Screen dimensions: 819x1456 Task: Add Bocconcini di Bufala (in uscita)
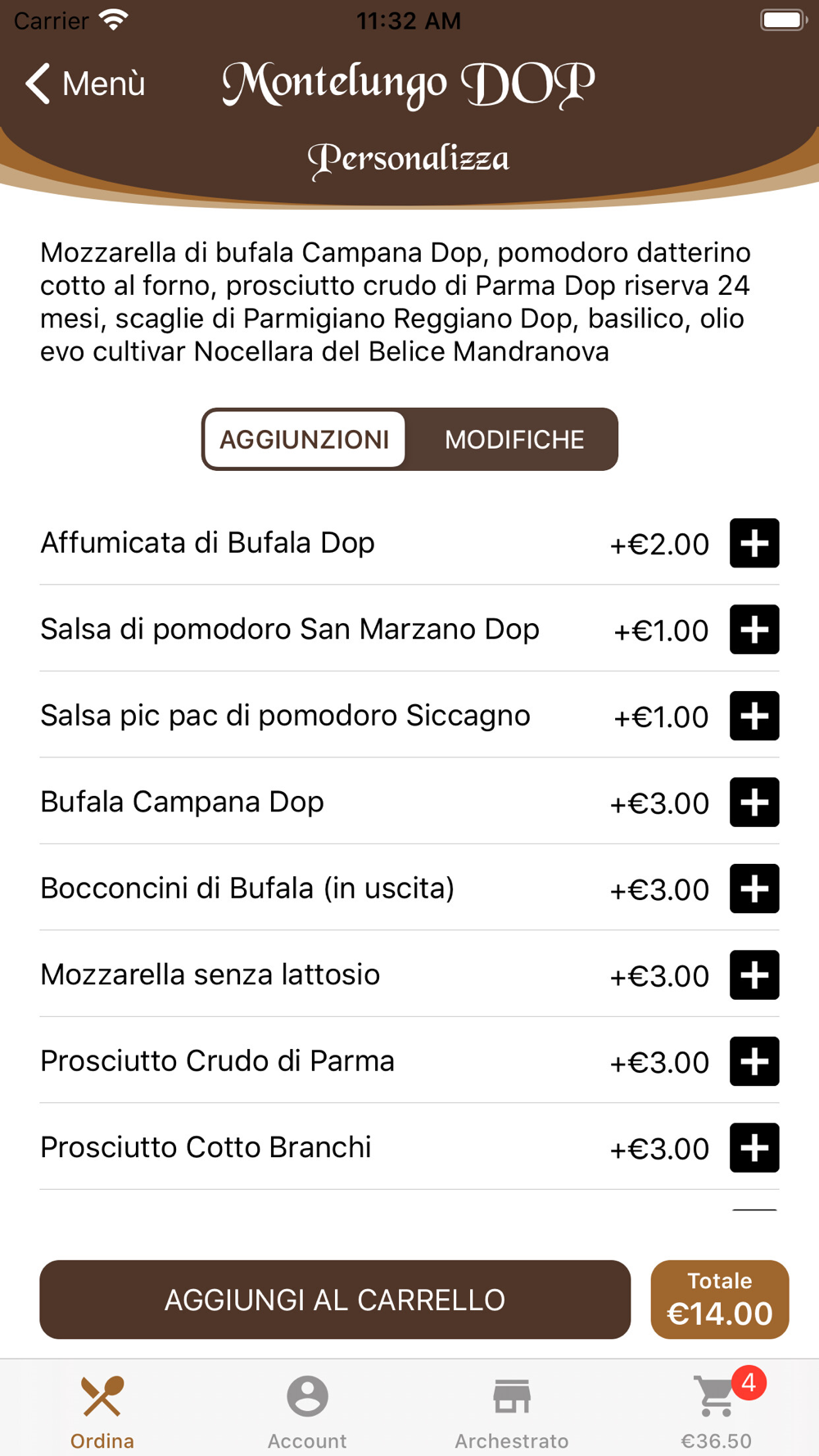point(754,889)
